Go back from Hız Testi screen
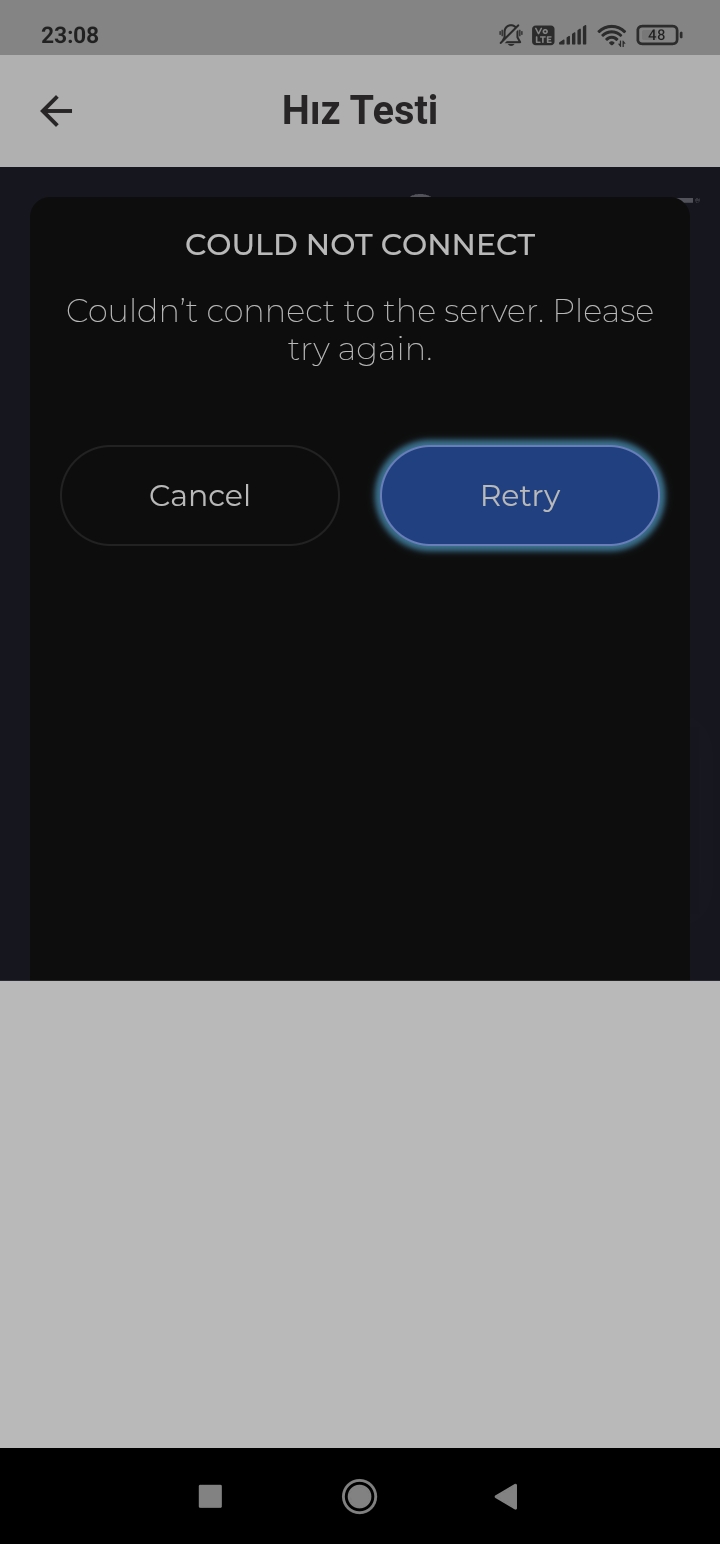Image resolution: width=720 pixels, height=1544 pixels. point(56,111)
